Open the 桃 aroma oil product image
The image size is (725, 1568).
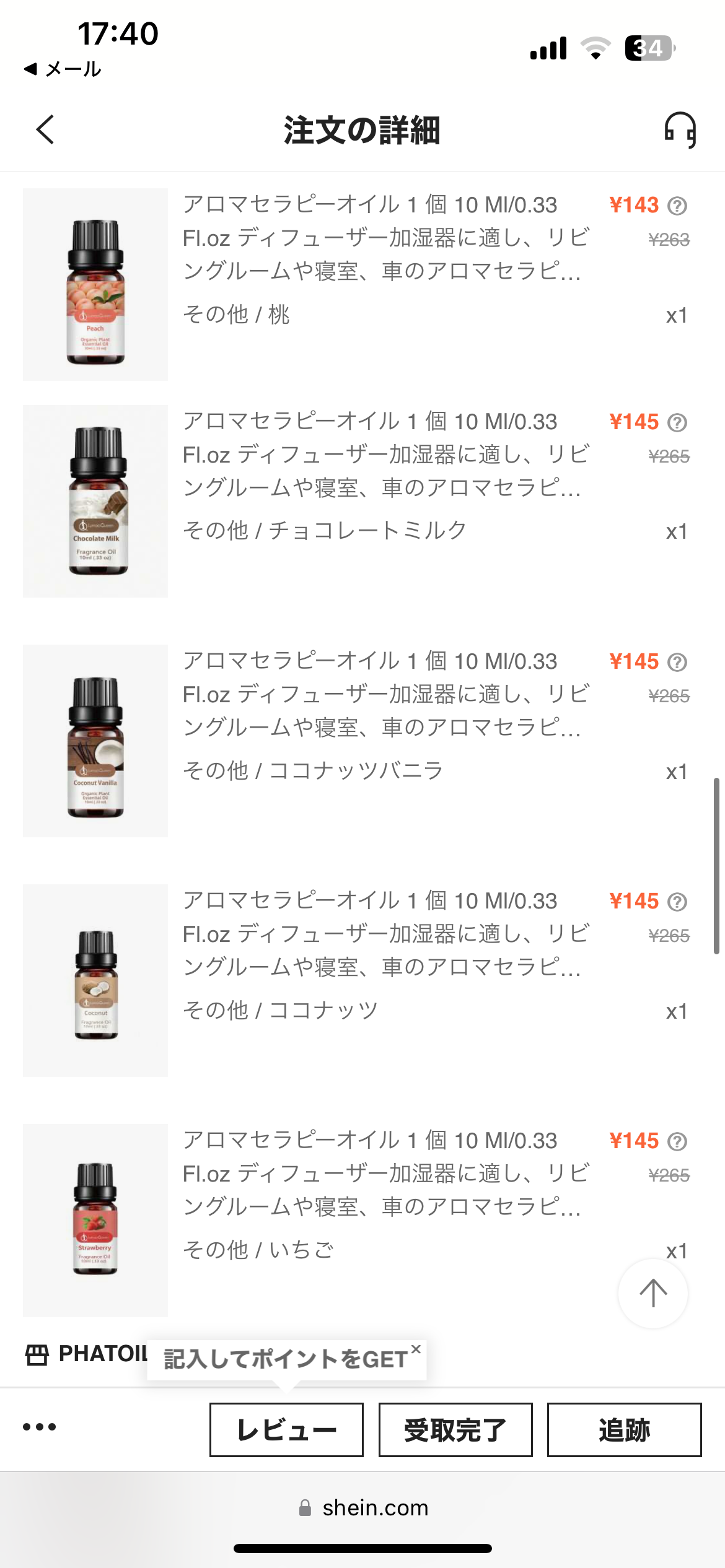point(95,284)
